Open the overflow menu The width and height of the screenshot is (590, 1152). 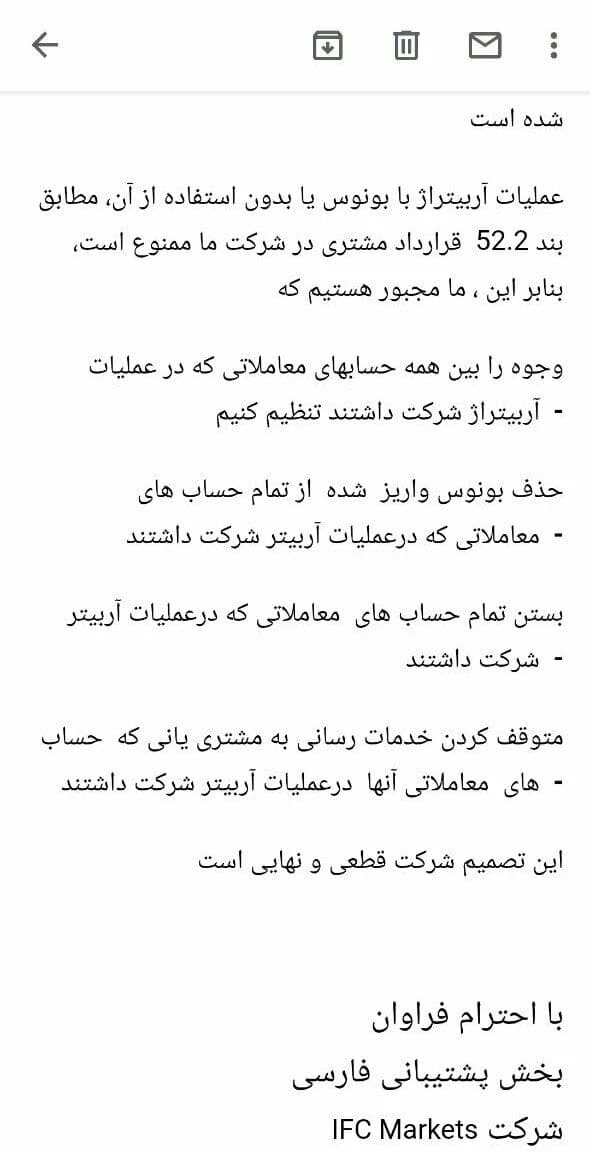(554, 46)
